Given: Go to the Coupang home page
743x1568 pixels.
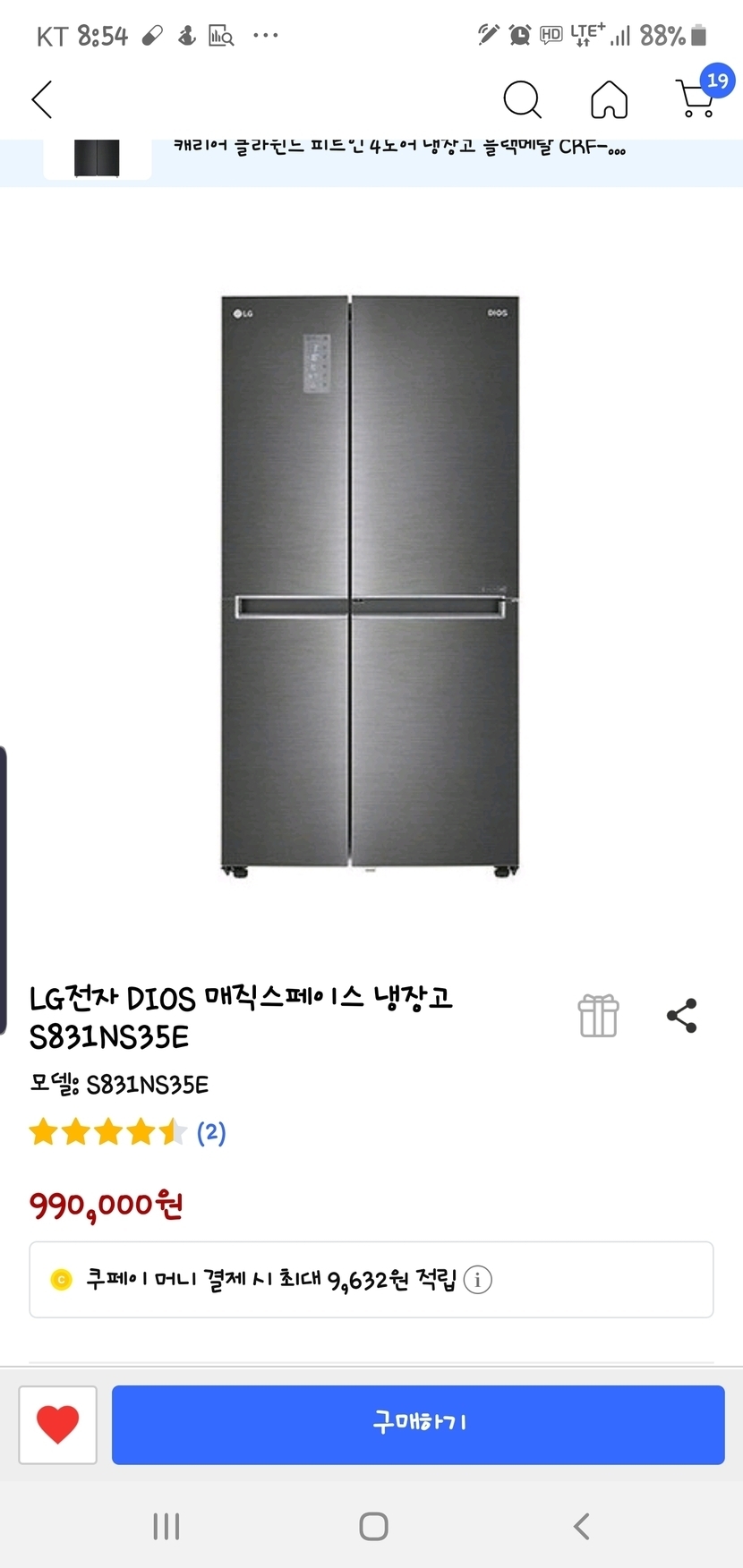Looking at the screenshot, I should [x=609, y=99].
